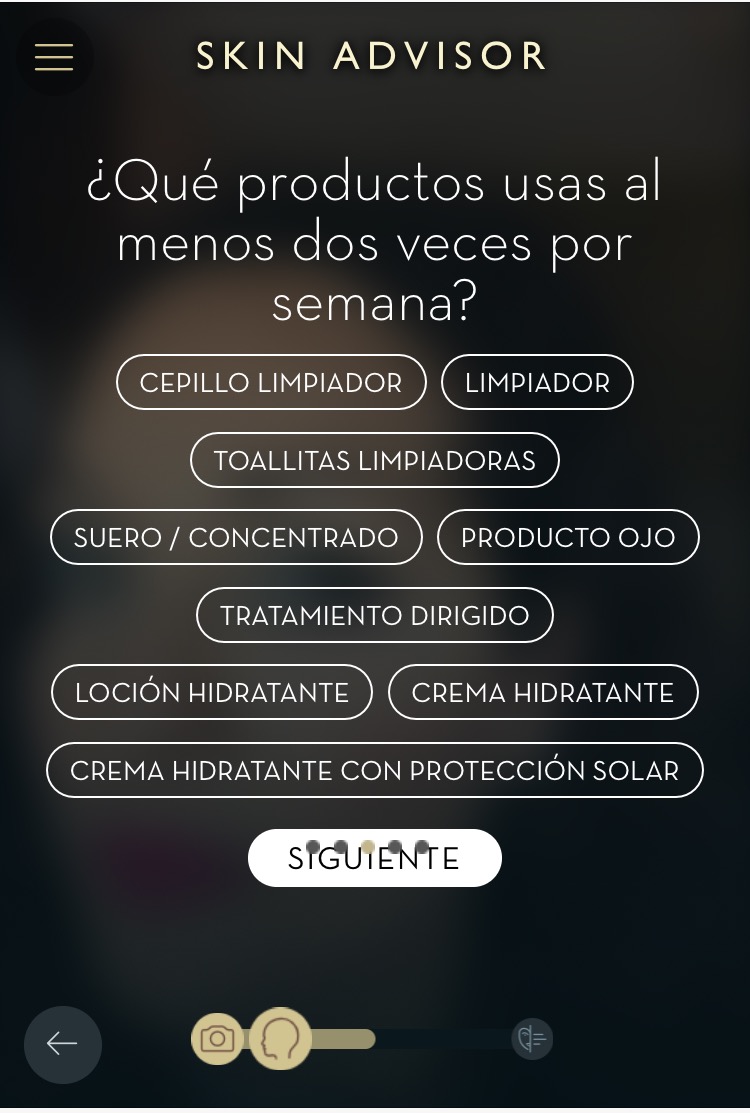Select Loción Hidratante
The height and width of the screenshot is (1113, 750).
(212, 692)
